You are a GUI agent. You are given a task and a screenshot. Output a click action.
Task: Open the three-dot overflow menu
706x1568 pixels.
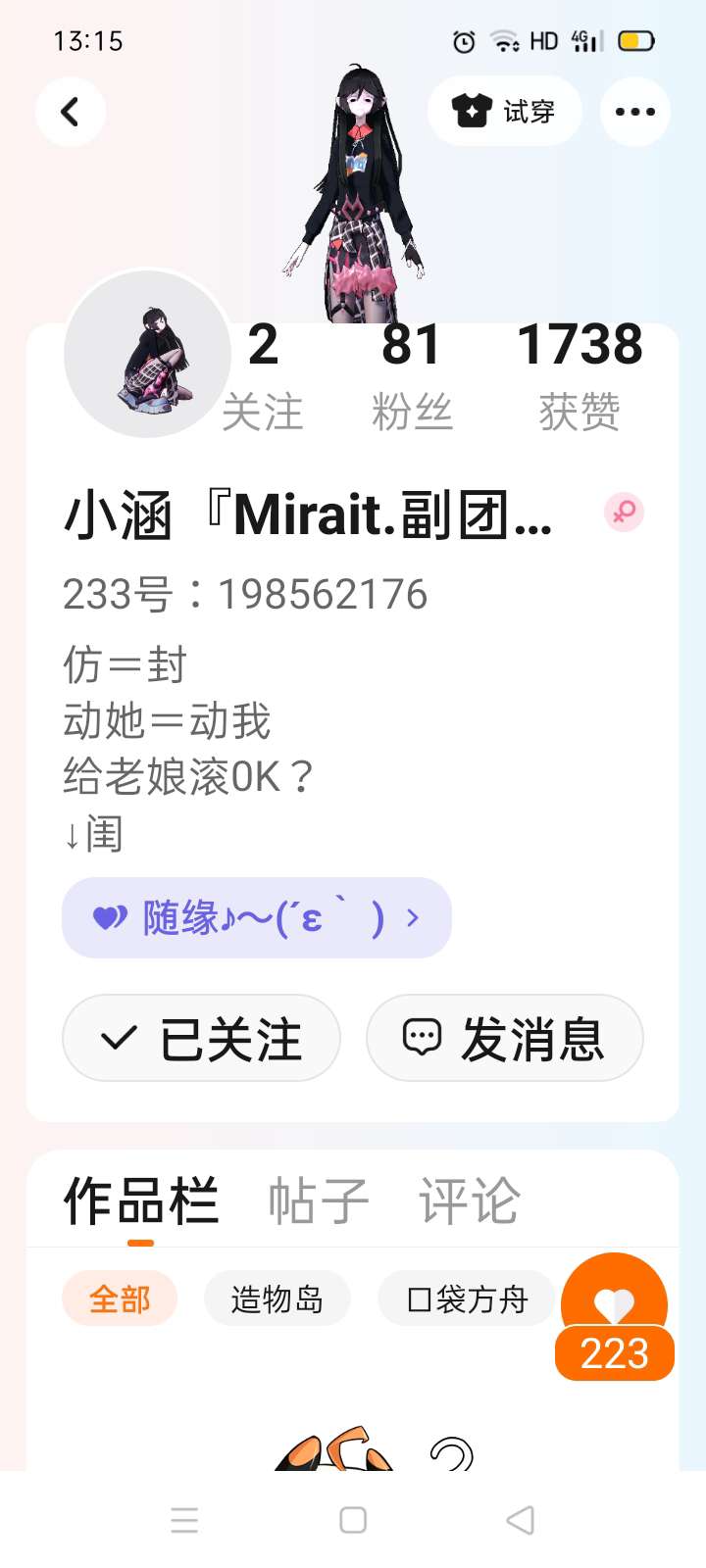[x=634, y=112]
